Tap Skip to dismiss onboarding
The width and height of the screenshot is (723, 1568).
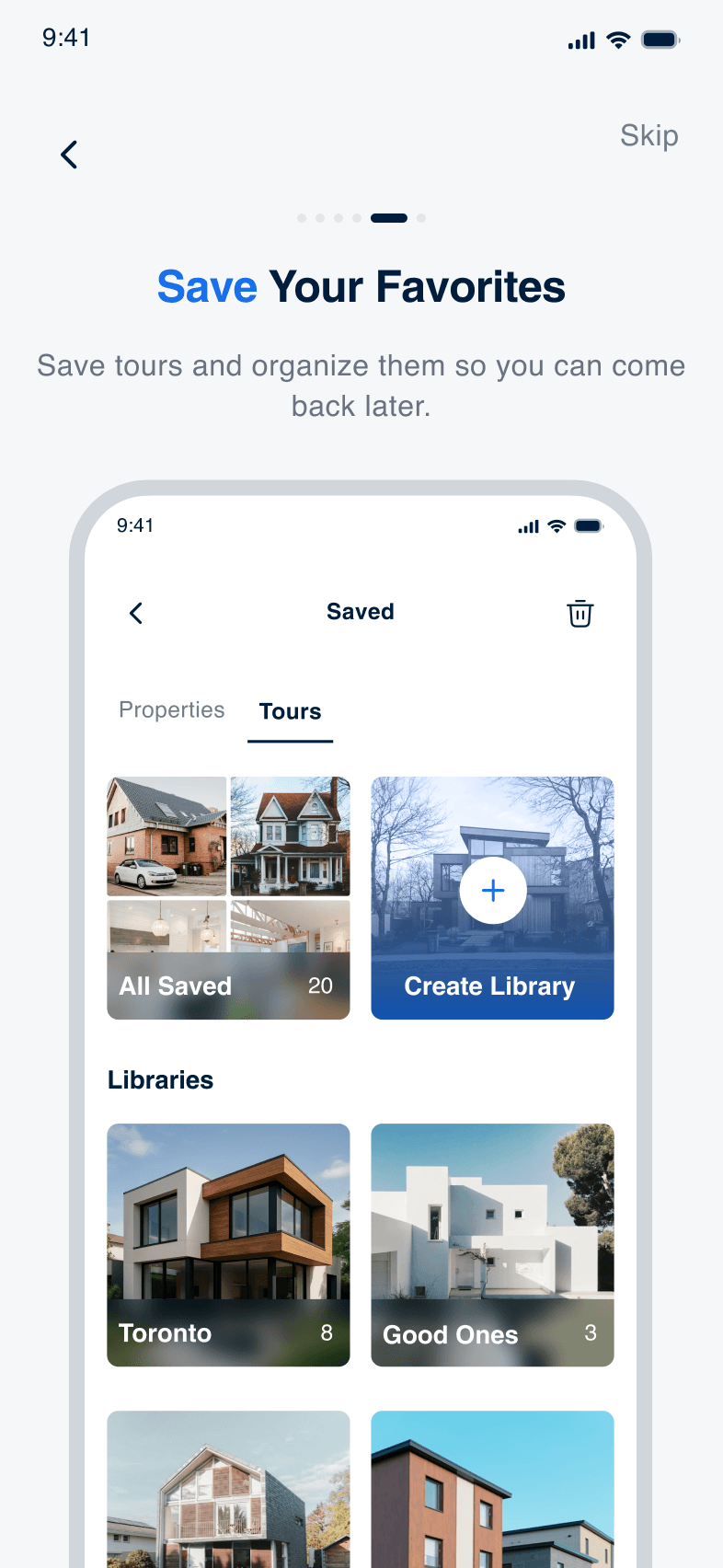coord(648,135)
